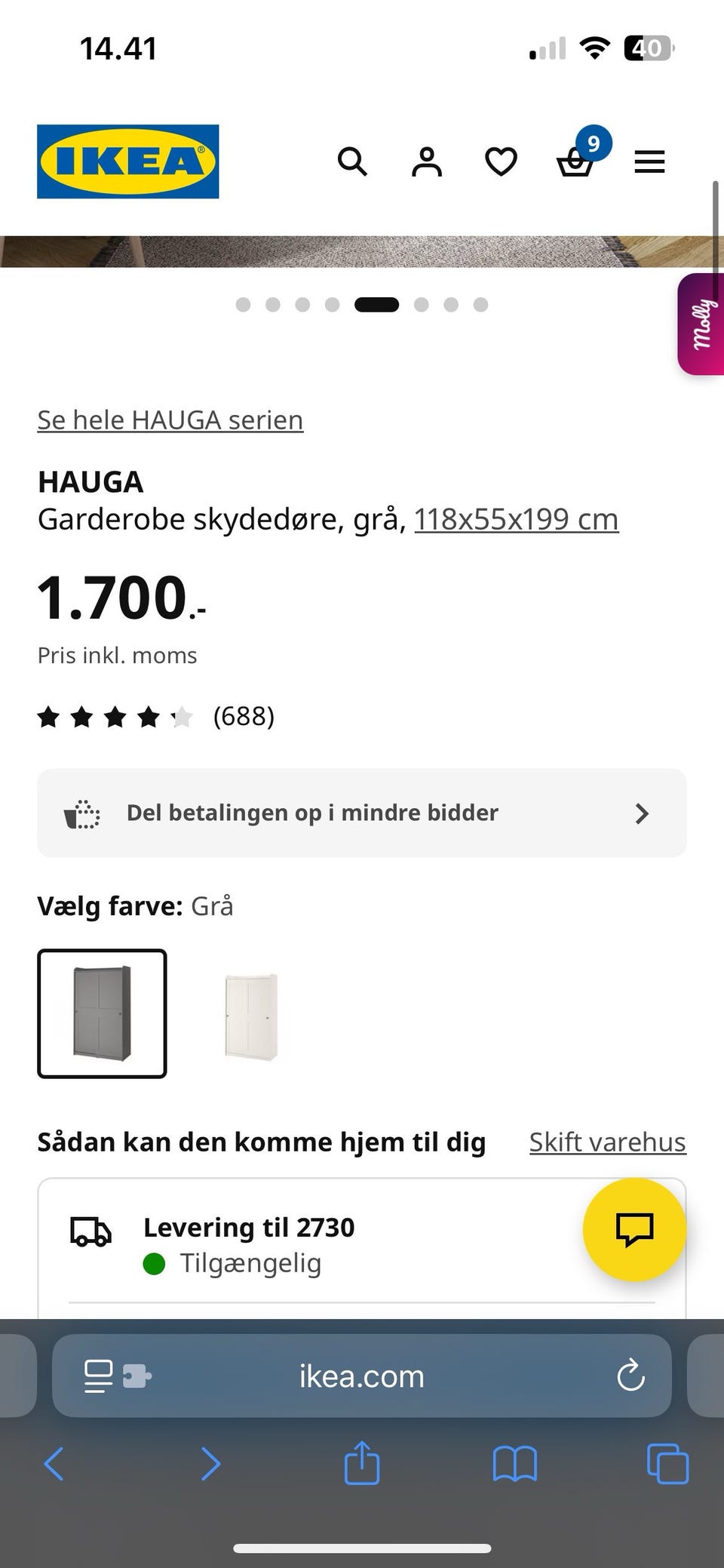Viewport: 724px width, 1568px height.
Task: Open the shopping cart with 9 items
Action: (575, 162)
